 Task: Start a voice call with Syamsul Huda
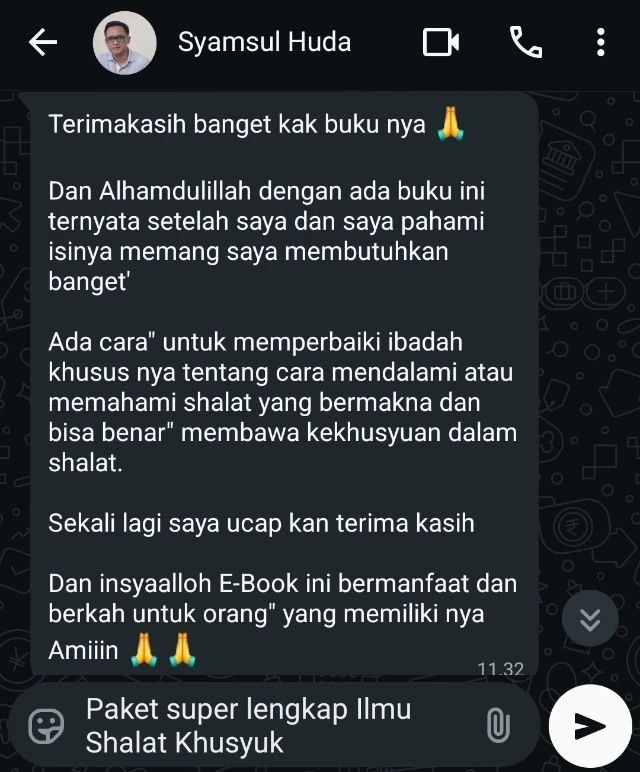[525, 42]
